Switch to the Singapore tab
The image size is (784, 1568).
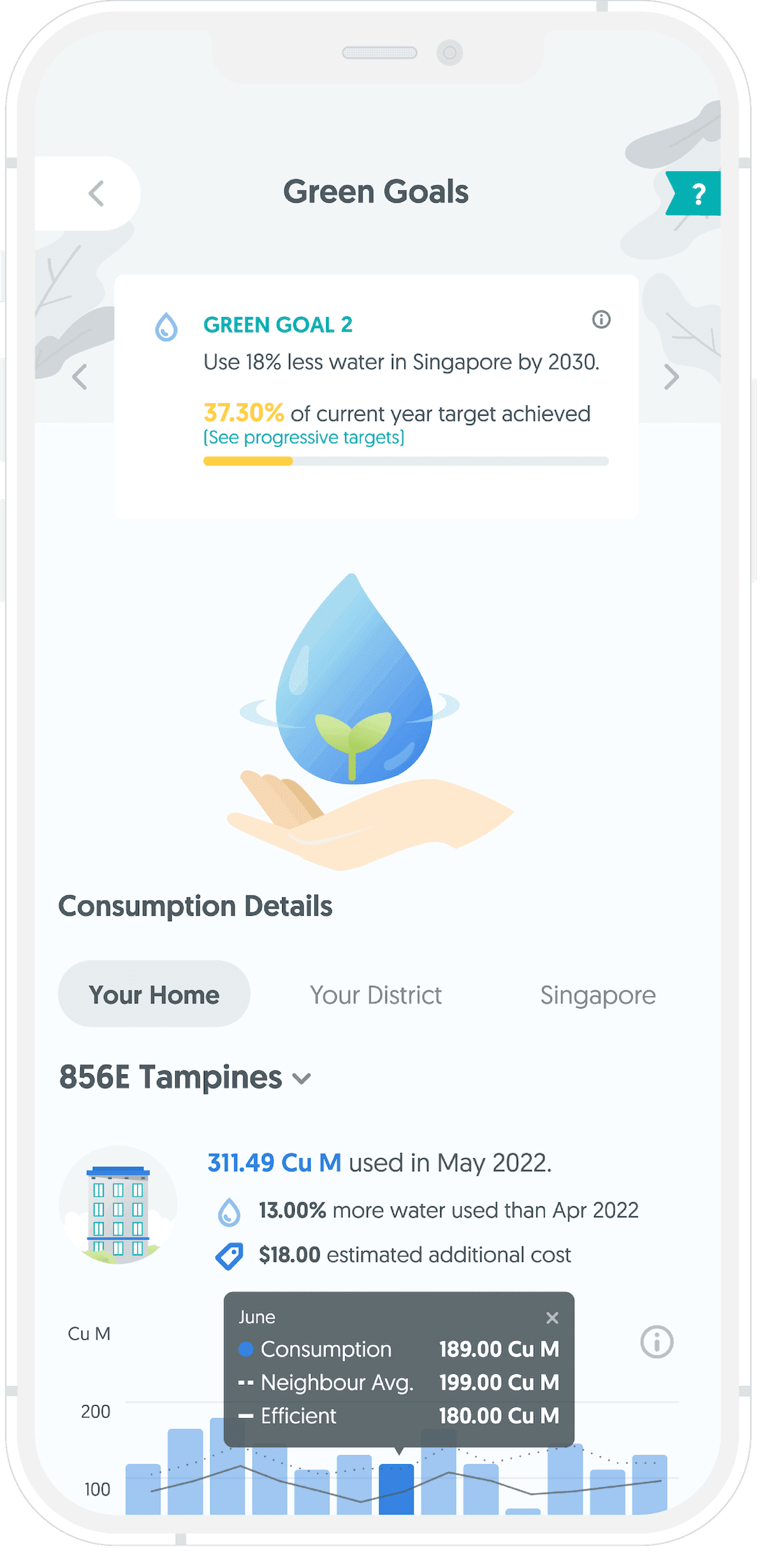coord(597,994)
